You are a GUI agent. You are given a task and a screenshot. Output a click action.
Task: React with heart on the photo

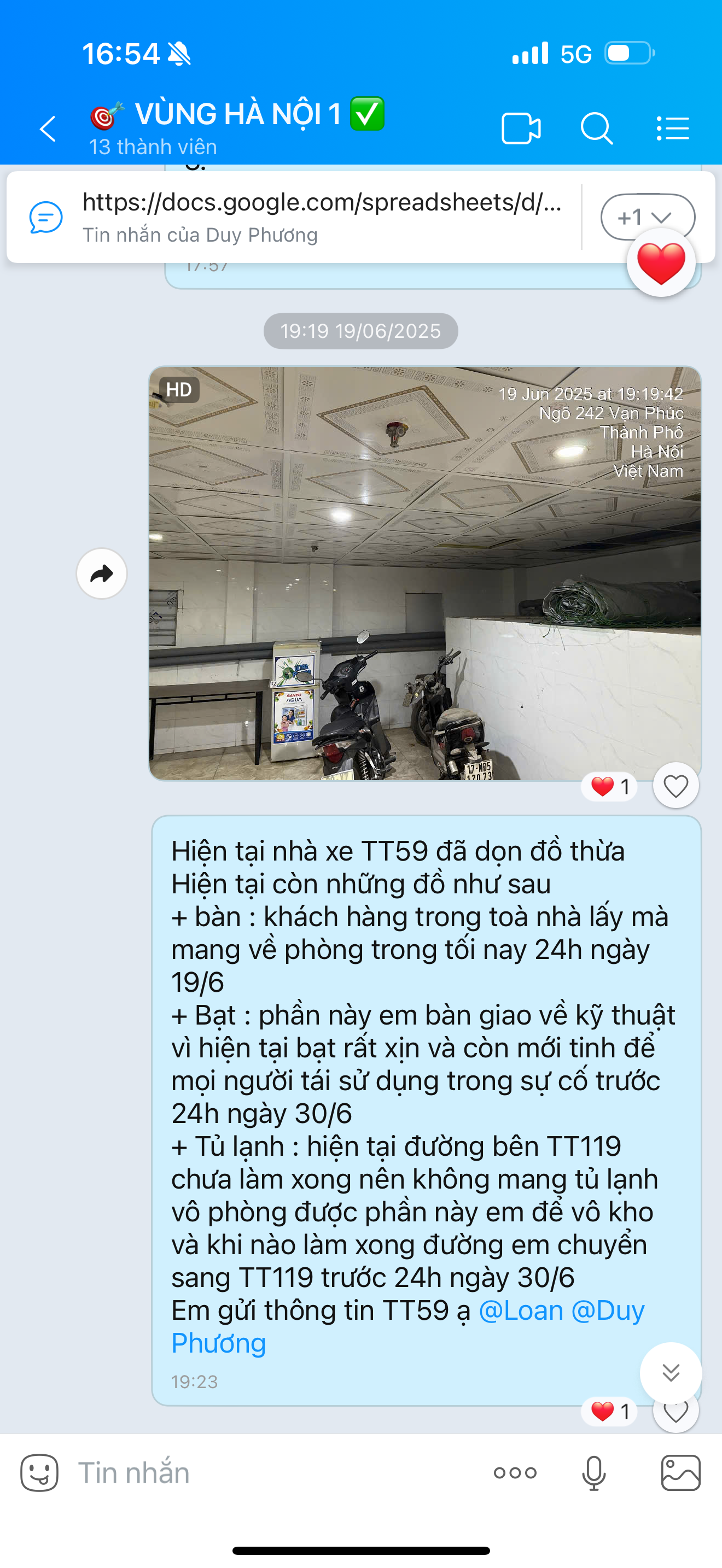pos(675,786)
